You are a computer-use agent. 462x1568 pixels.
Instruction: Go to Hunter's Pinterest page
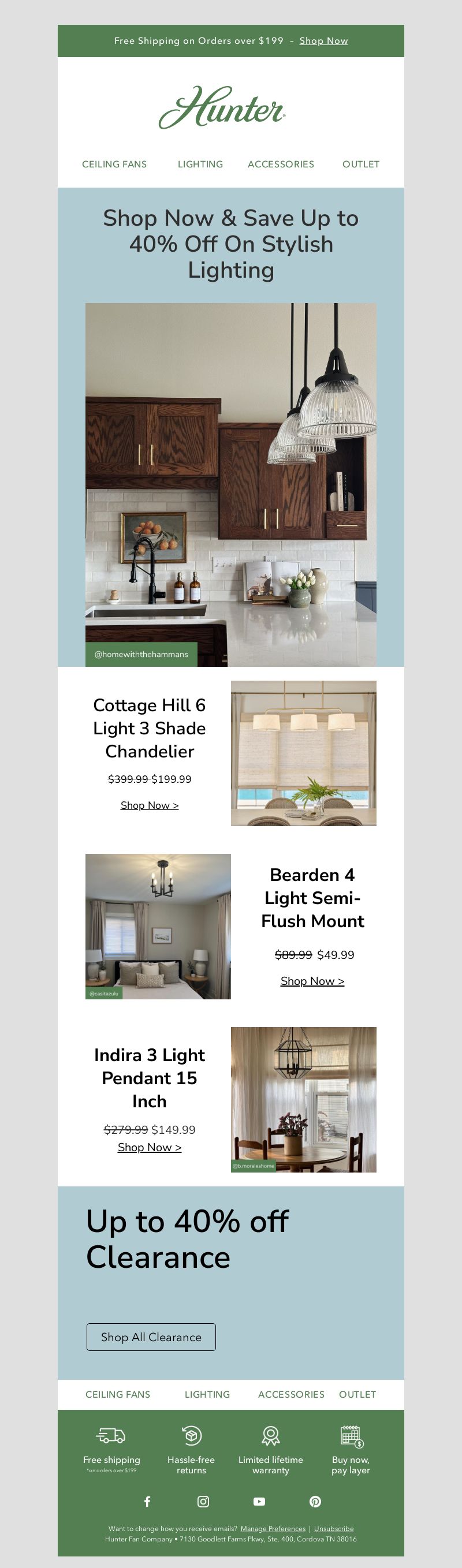click(x=315, y=1502)
